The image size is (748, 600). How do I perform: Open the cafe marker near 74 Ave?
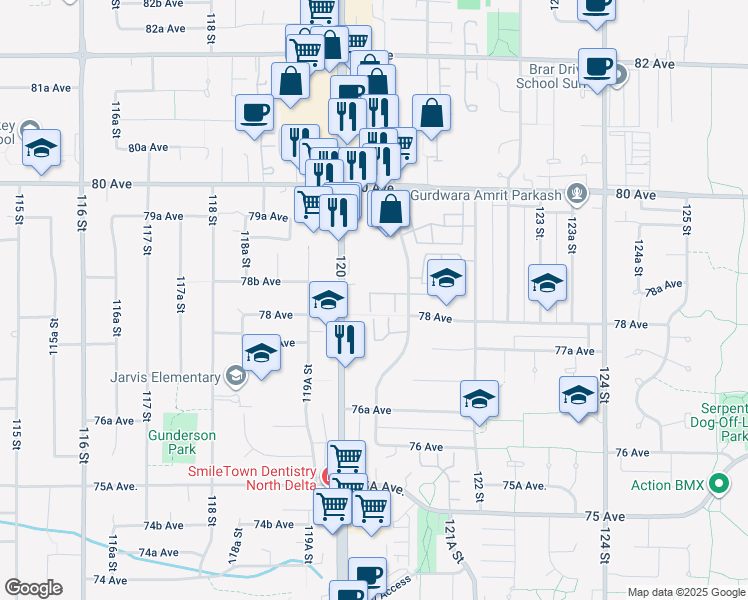(367, 576)
